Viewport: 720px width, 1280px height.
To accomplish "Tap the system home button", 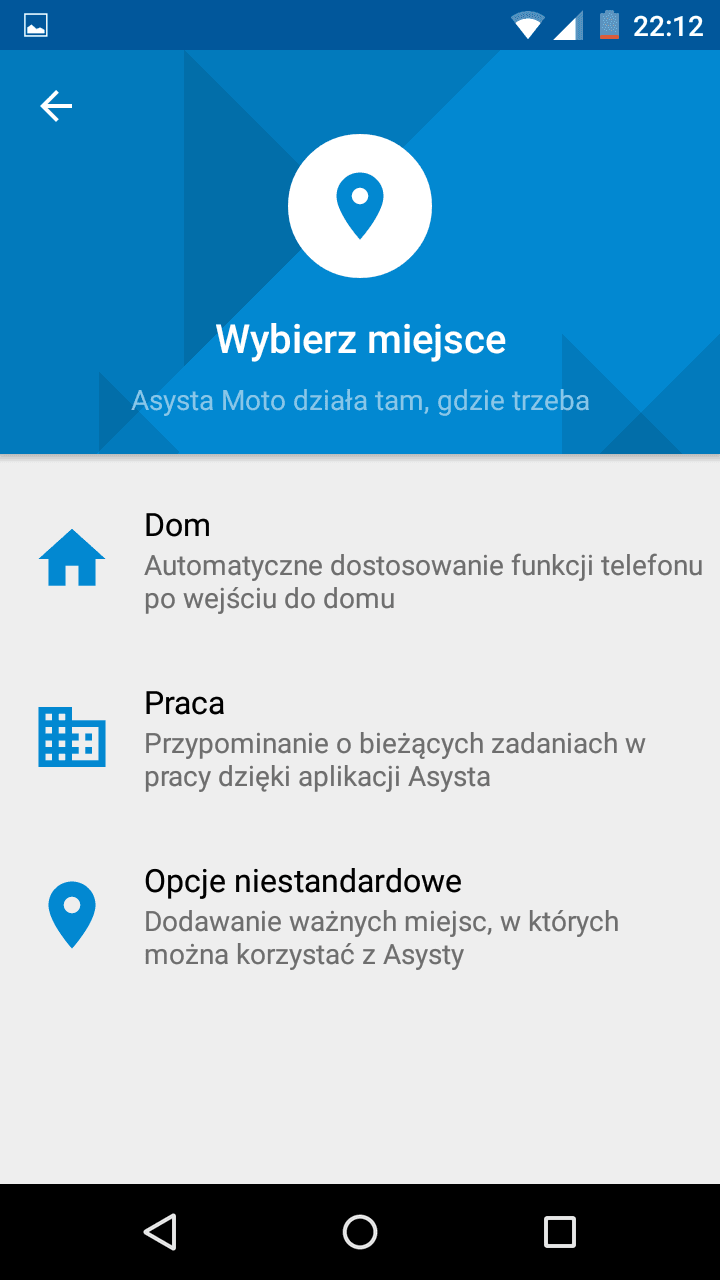I will tap(360, 1232).
